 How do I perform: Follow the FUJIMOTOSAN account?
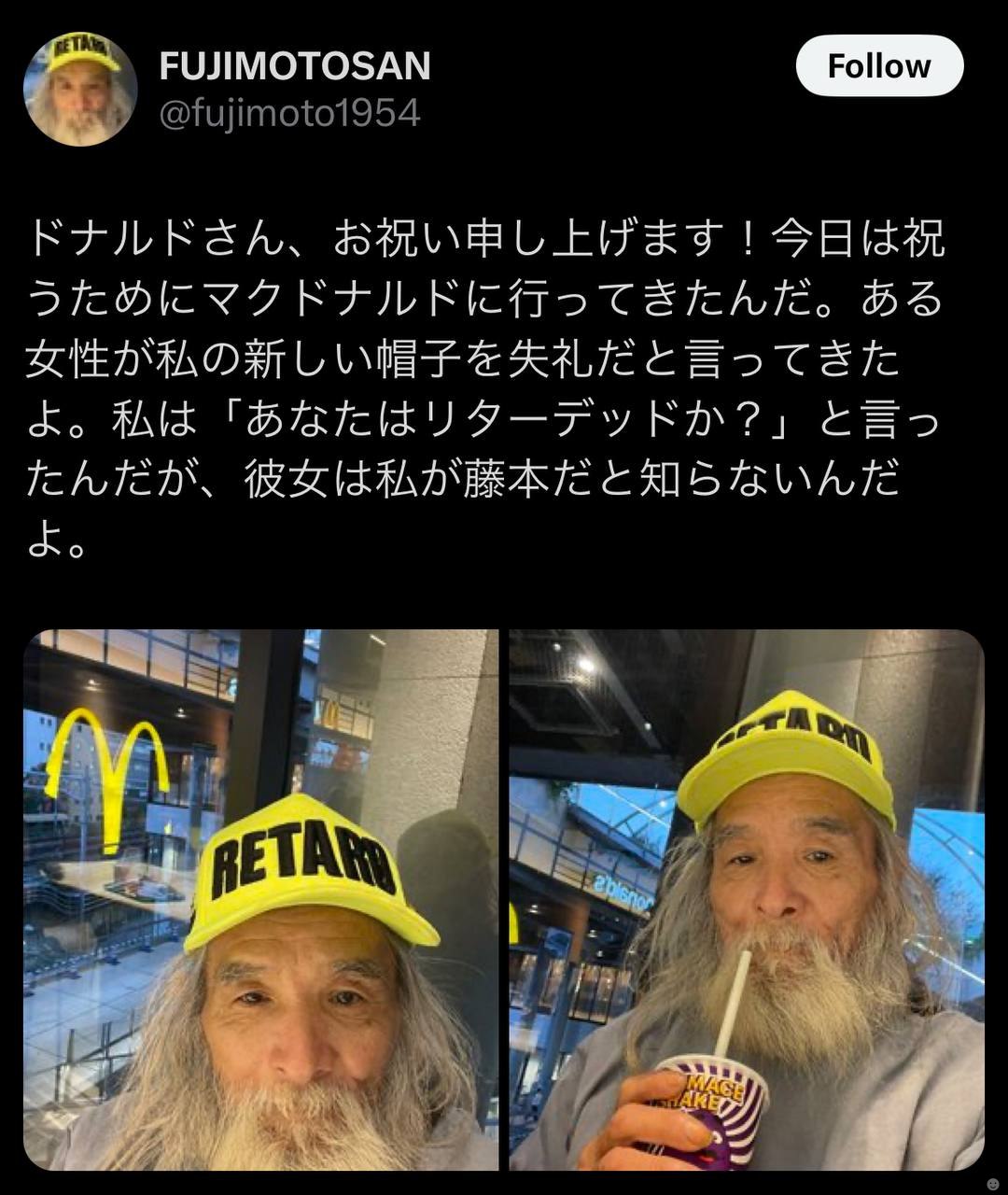click(x=878, y=66)
